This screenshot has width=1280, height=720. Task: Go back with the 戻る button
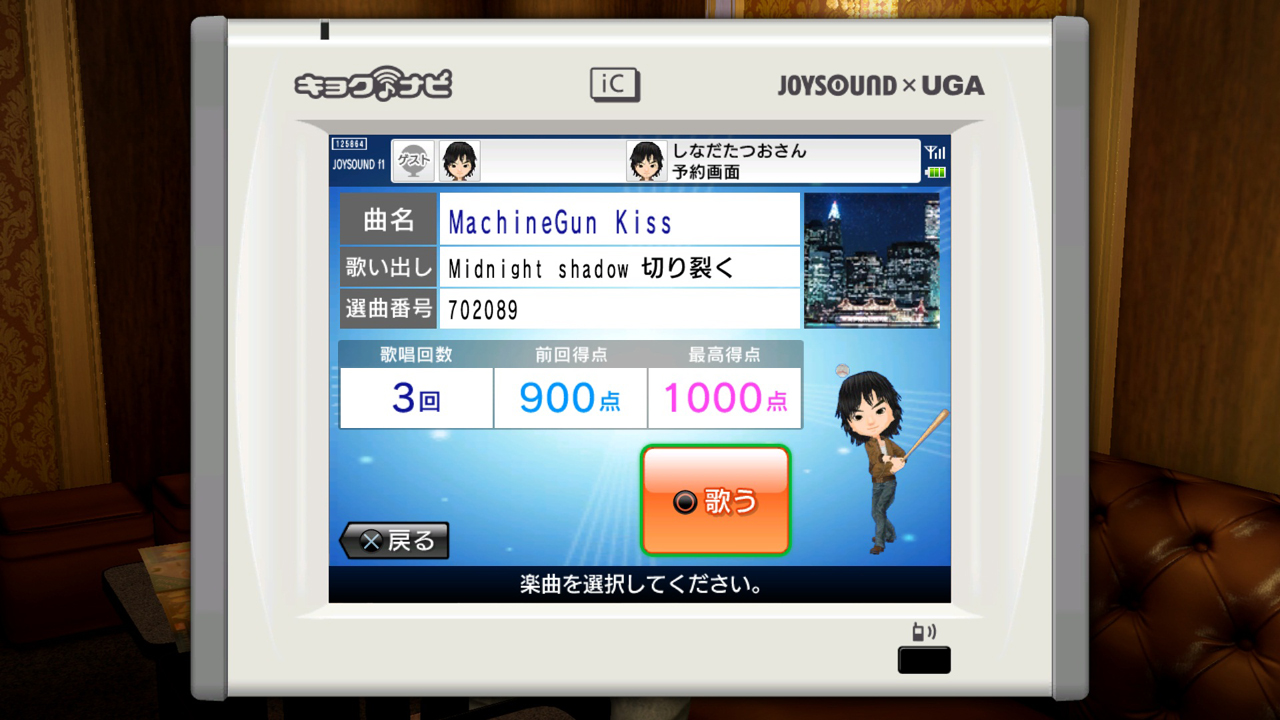coord(396,541)
